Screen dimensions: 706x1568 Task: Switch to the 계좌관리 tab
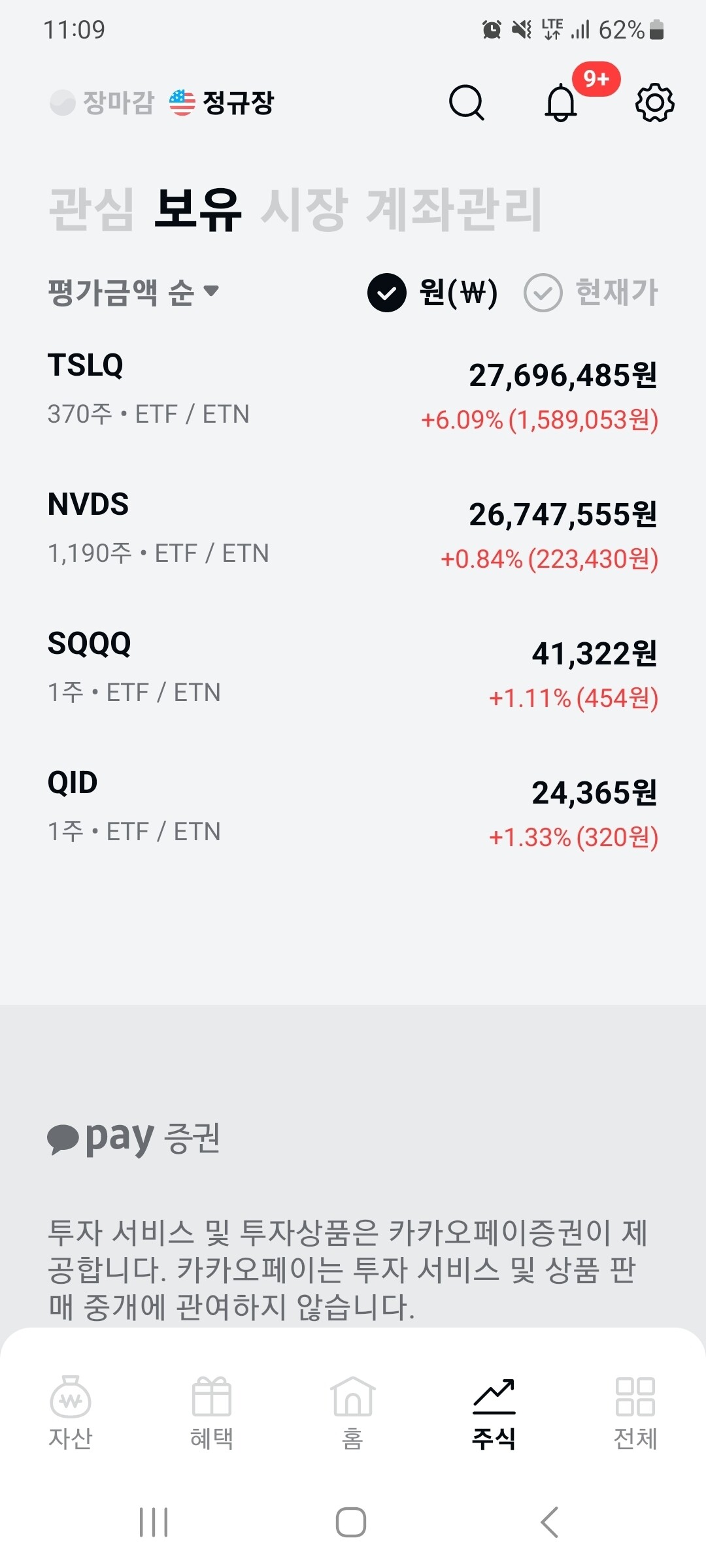coord(454,209)
